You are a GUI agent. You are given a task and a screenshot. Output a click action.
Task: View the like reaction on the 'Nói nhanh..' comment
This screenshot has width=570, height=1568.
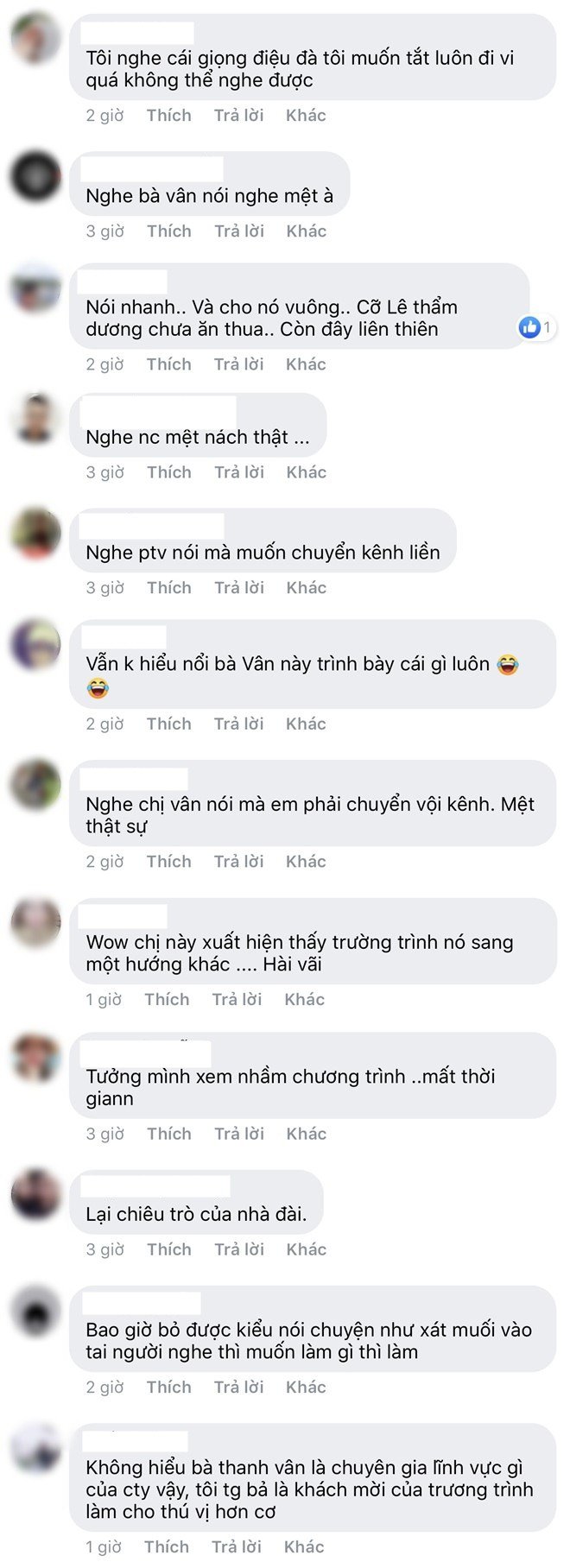pos(535,327)
